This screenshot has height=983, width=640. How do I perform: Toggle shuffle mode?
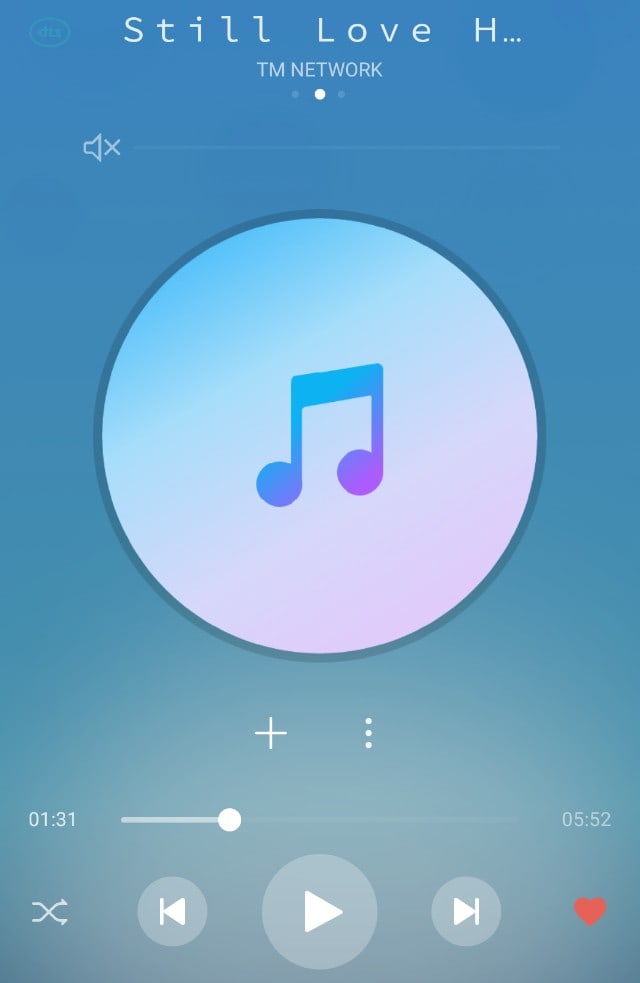point(50,911)
